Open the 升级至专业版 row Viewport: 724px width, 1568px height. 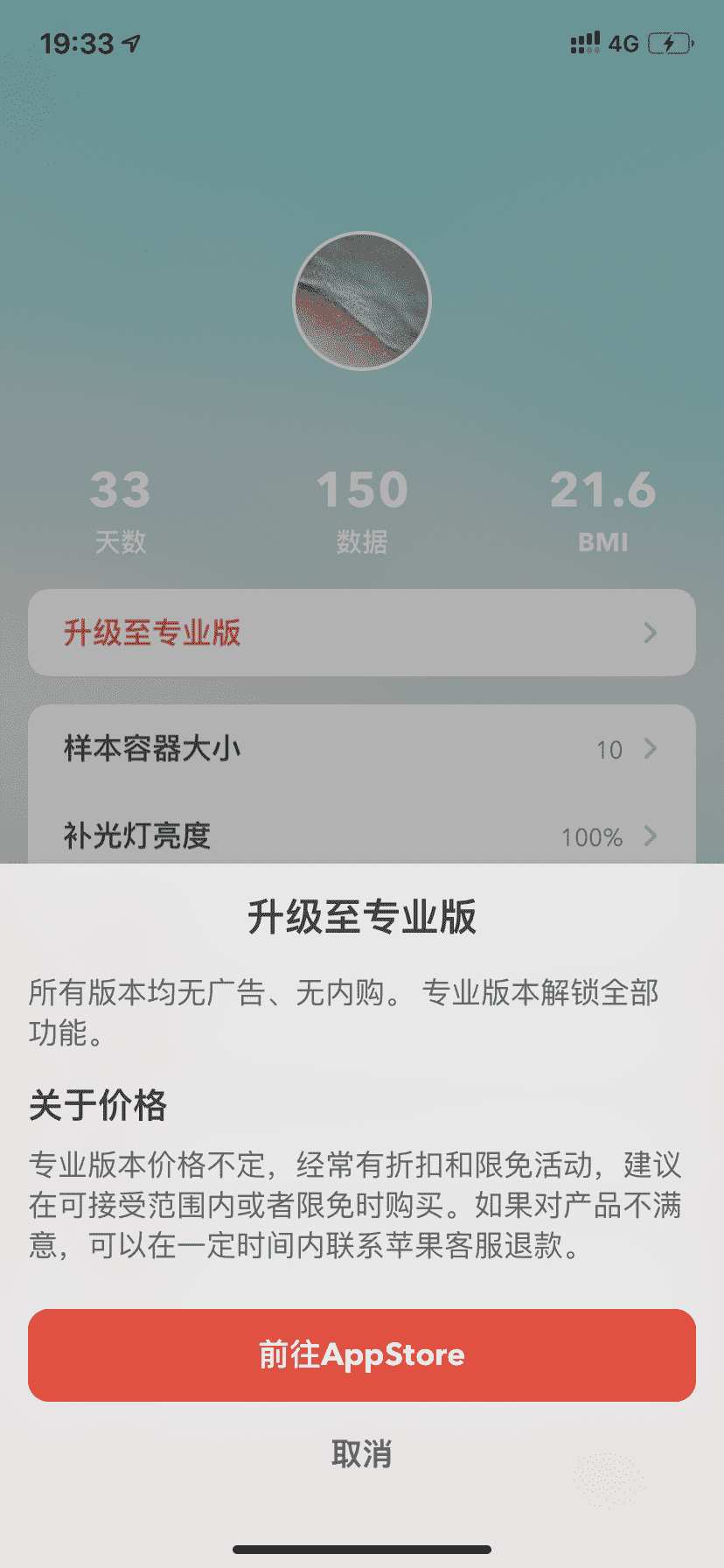pyautogui.click(x=362, y=633)
